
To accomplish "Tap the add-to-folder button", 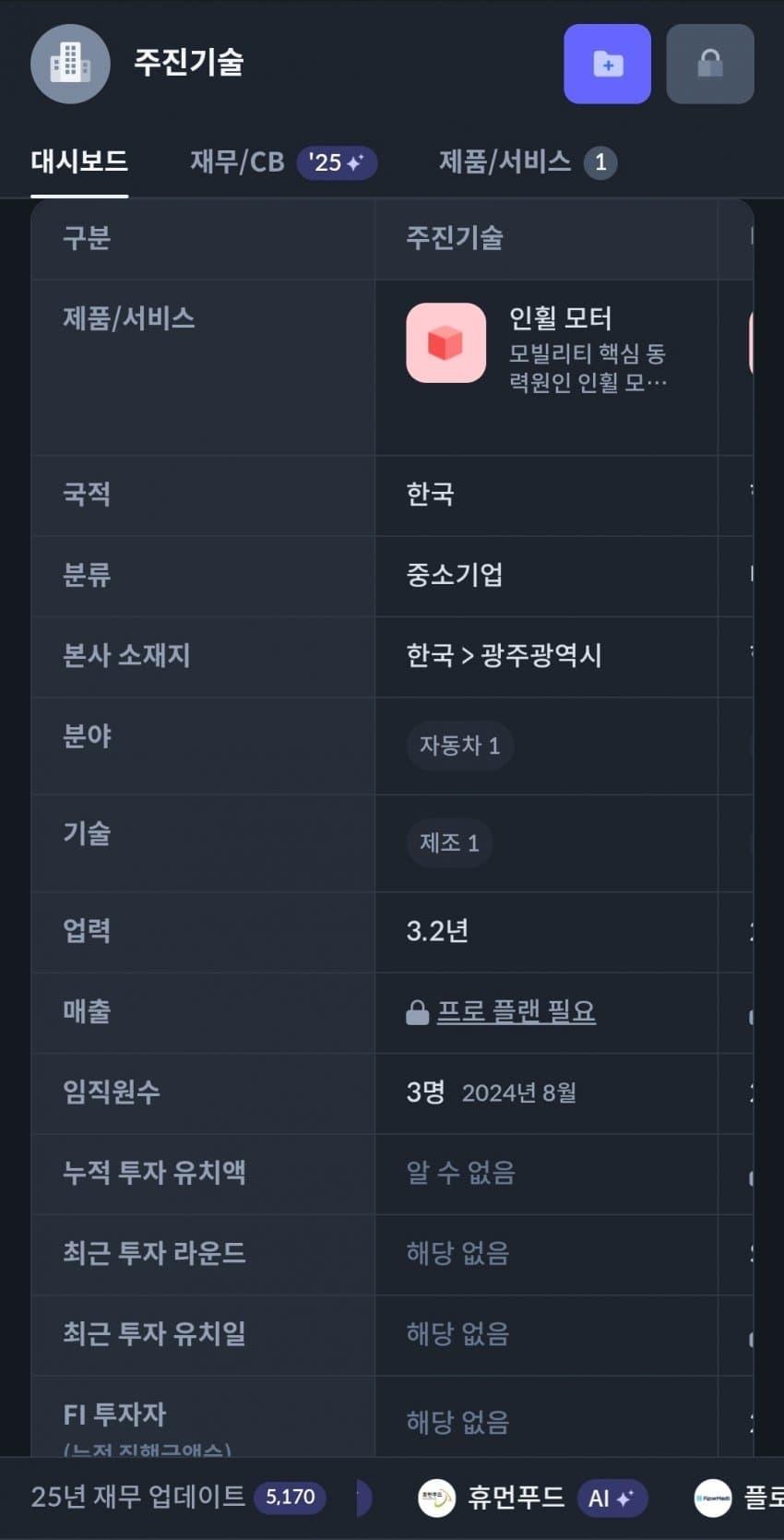I will pos(607,64).
